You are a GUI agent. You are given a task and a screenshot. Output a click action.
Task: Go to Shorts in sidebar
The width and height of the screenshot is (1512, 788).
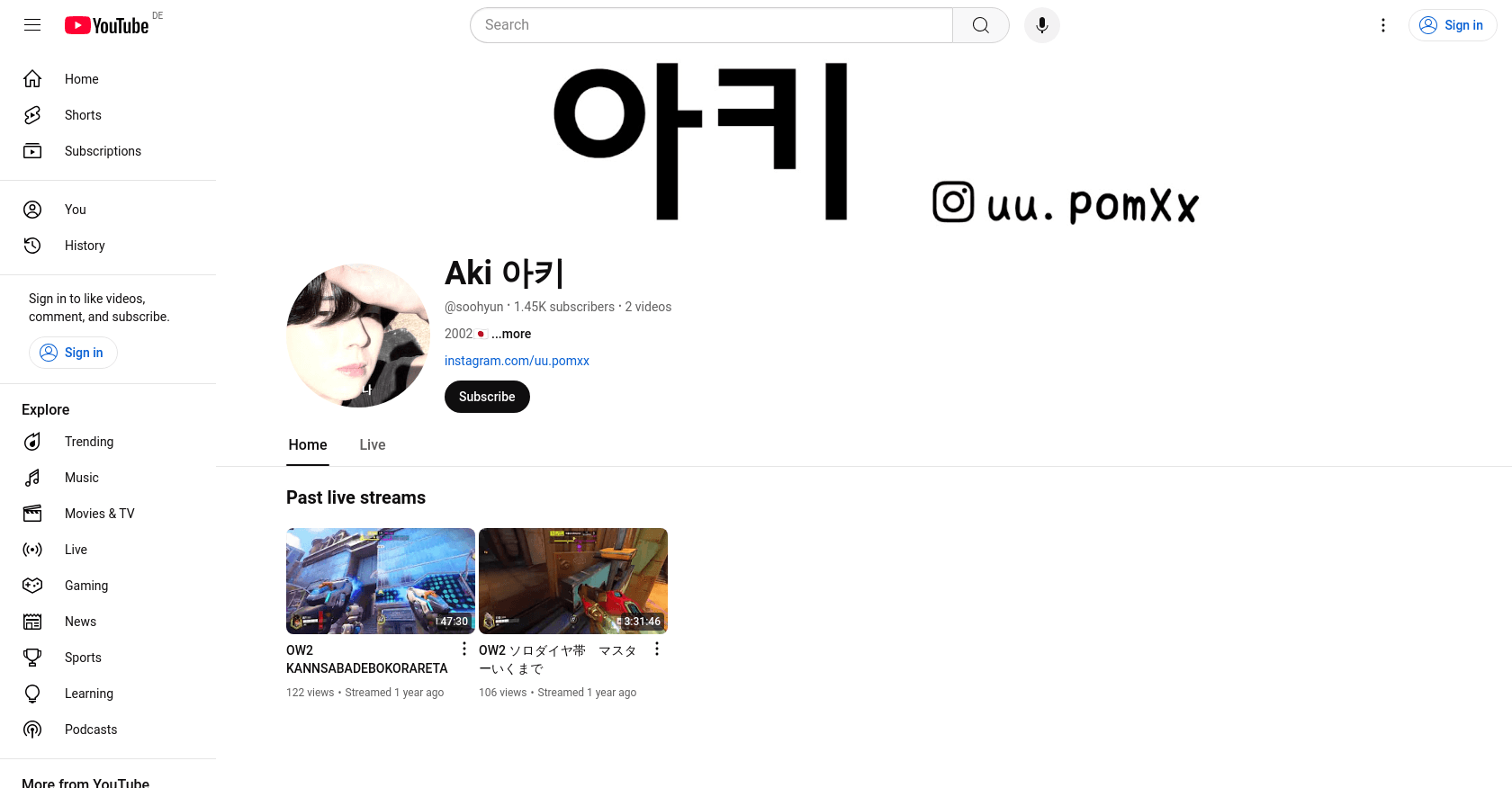coord(83,115)
